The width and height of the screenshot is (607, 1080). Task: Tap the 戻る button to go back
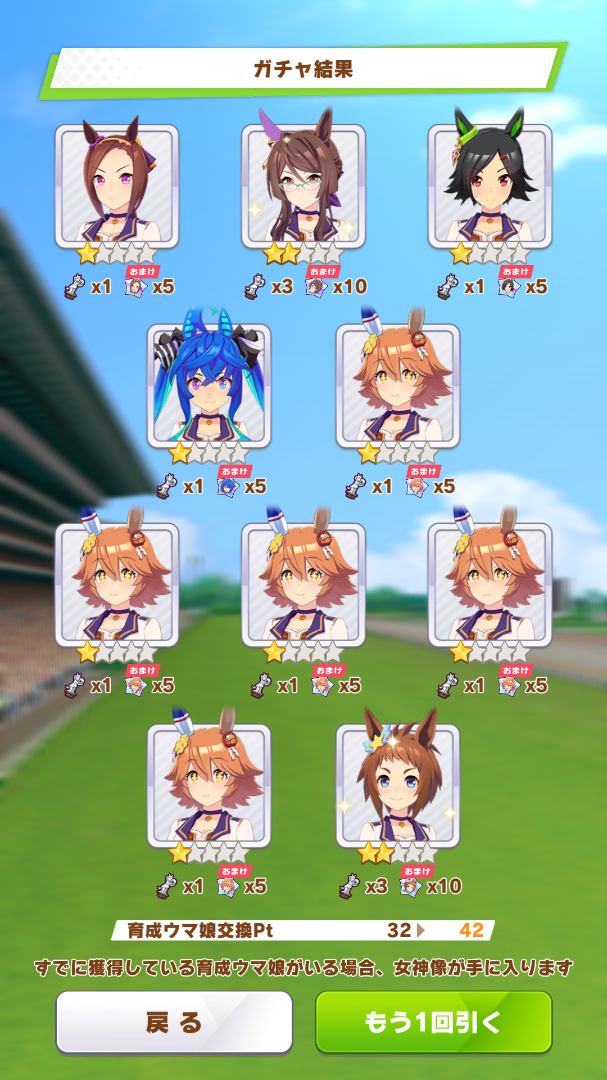[x=173, y=1022]
